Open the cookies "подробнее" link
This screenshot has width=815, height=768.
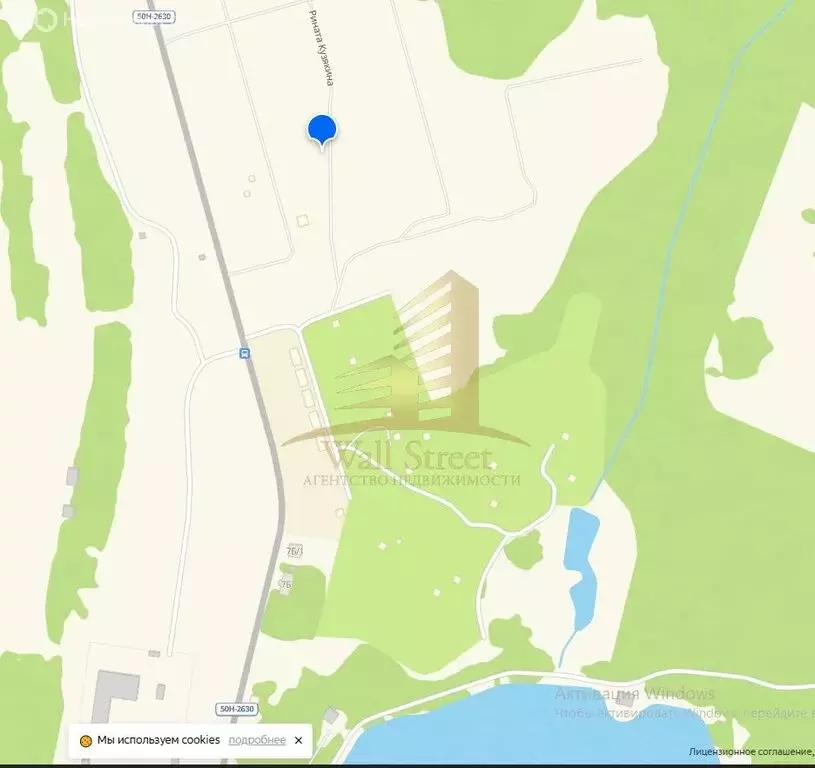pyautogui.click(x=257, y=740)
